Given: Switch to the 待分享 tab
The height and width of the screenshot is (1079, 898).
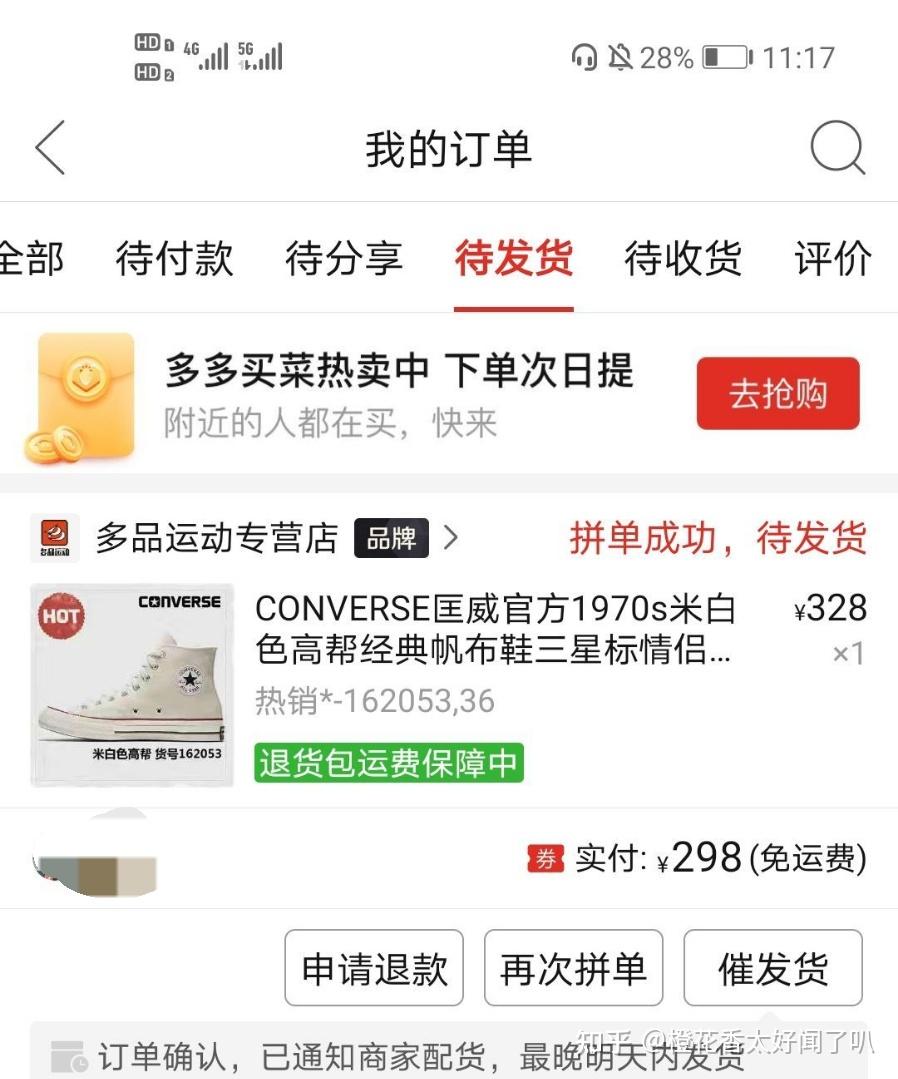Looking at the screenshot, I should (x=343, y=259).
